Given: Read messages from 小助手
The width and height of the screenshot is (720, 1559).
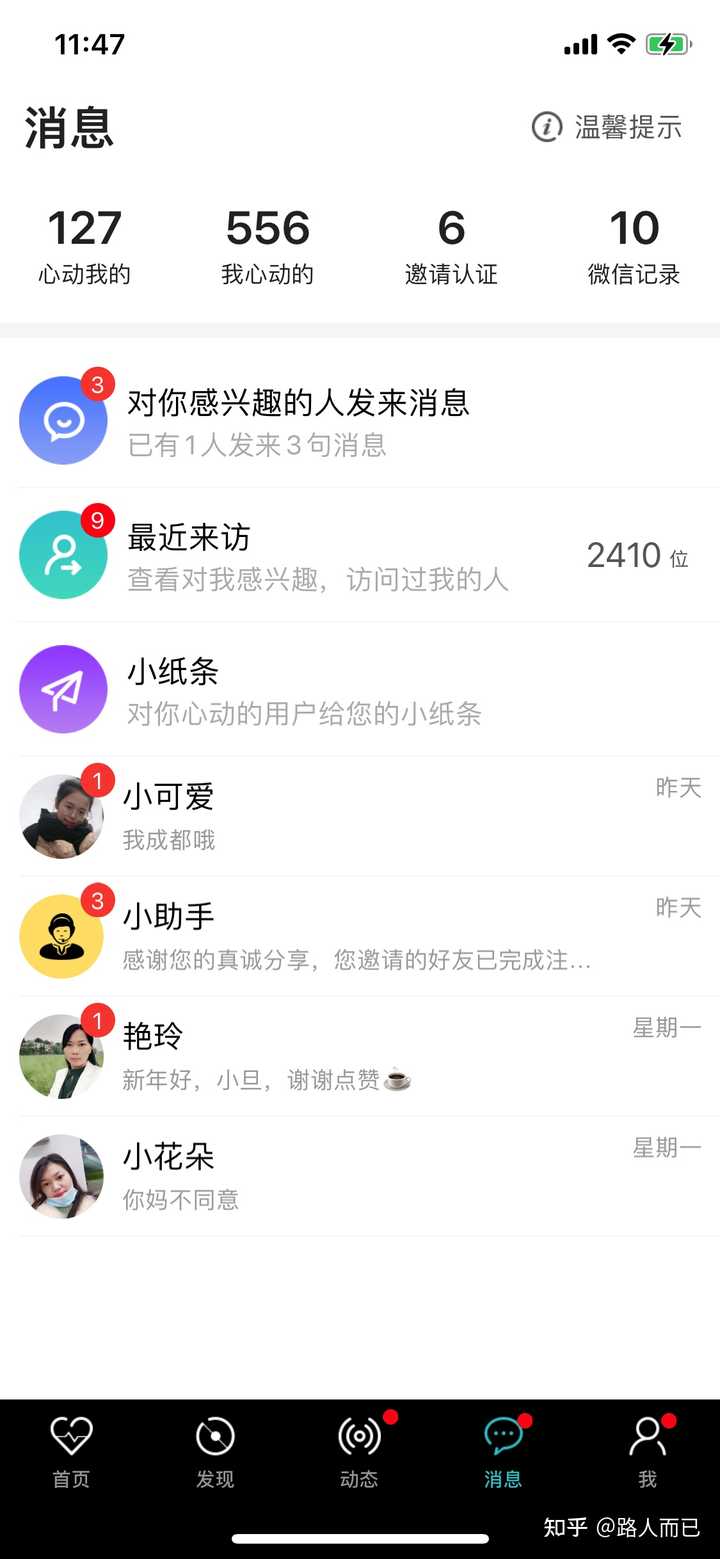Looking at the screenshot, I should (360, 936).
